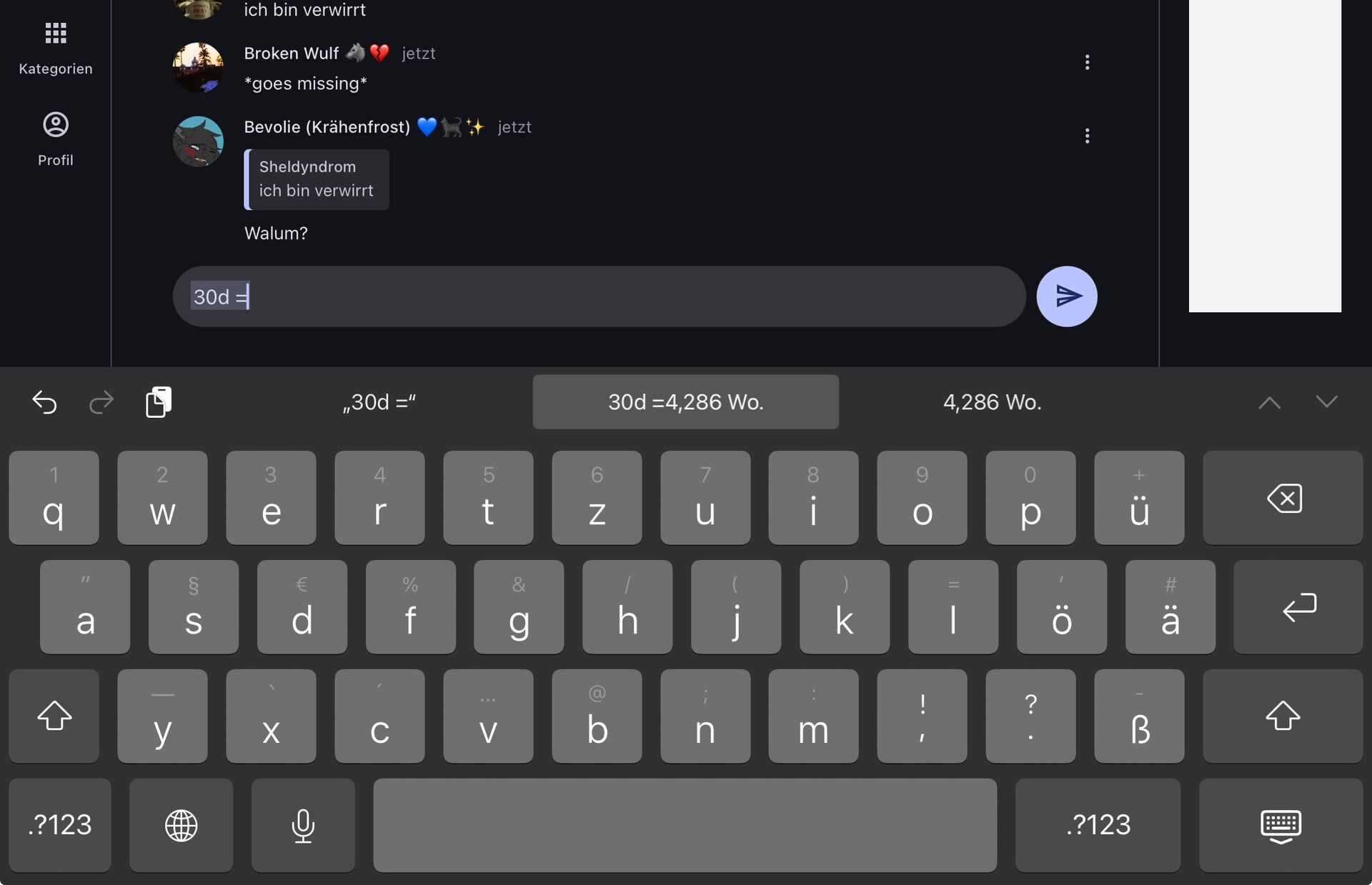Paste from clipboard icon

(x=159, y=402)
